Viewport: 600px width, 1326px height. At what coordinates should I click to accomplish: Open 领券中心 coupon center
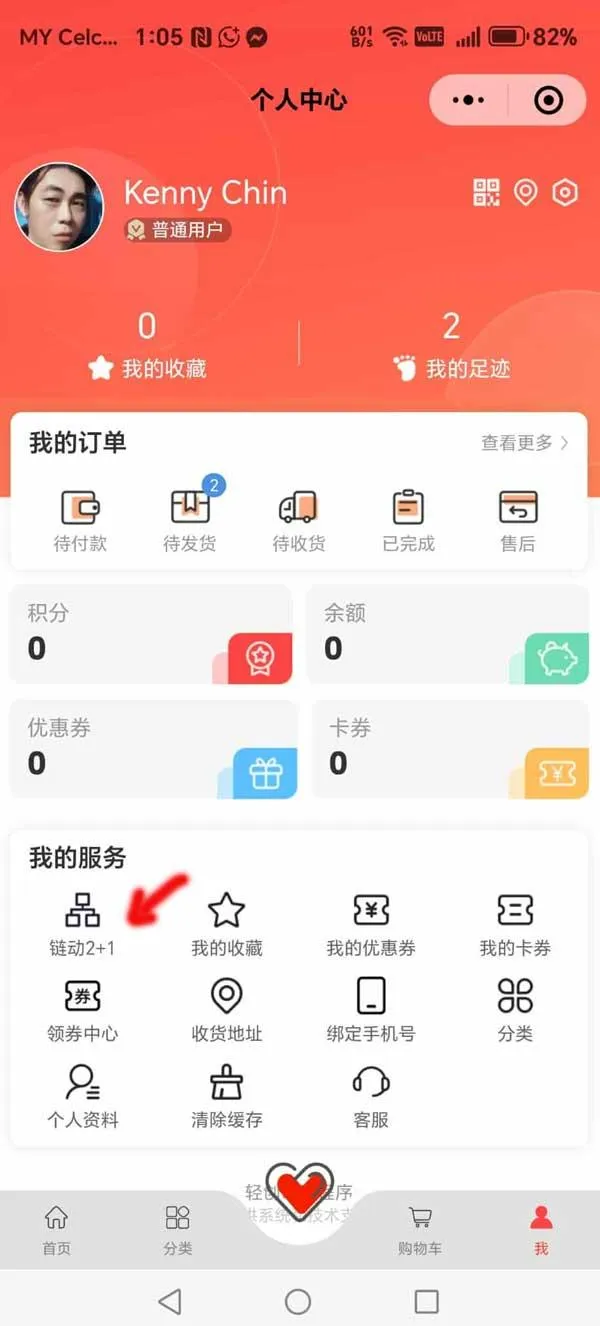point(82,1011)
